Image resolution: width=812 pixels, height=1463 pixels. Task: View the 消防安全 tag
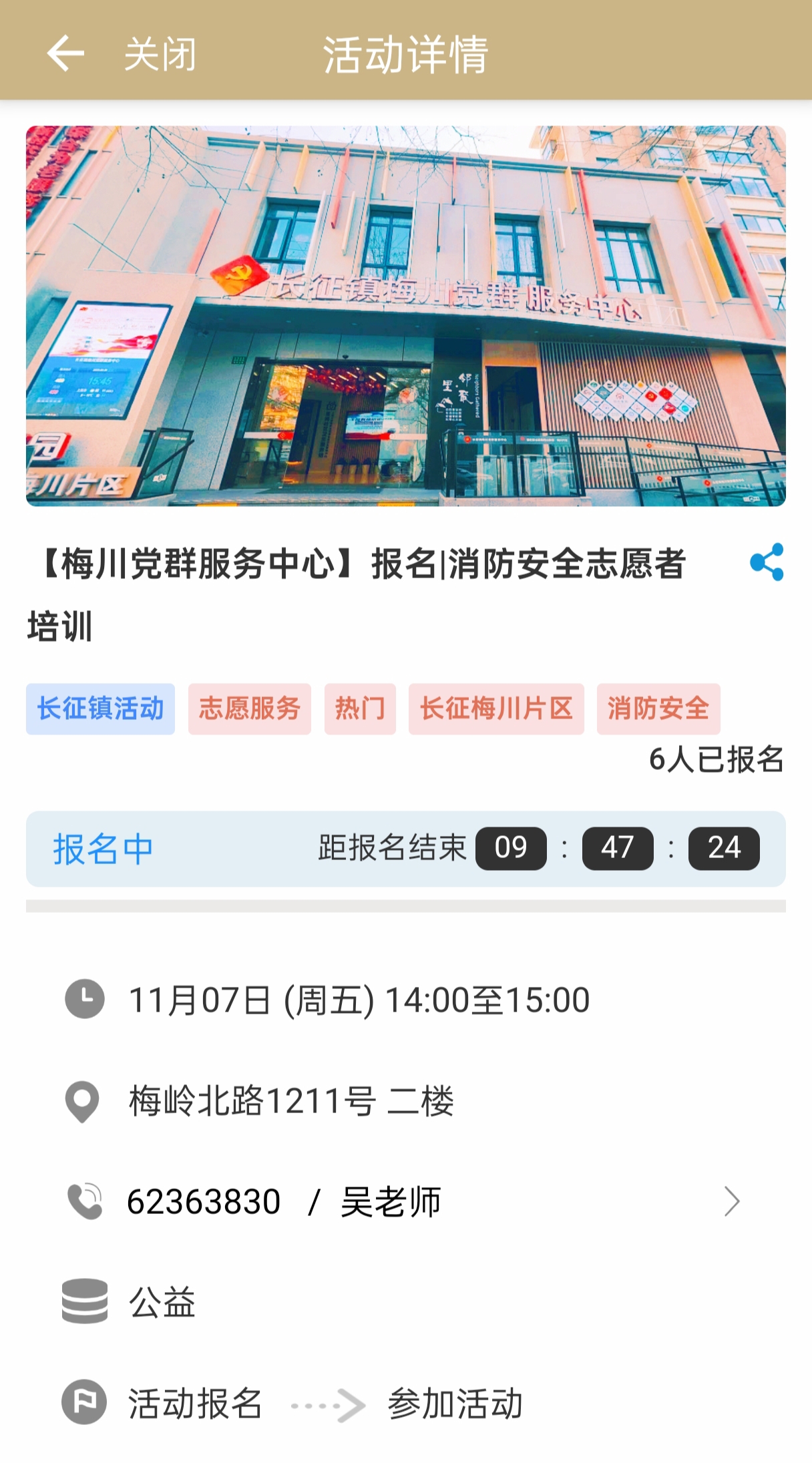click(x=658, y=708)
